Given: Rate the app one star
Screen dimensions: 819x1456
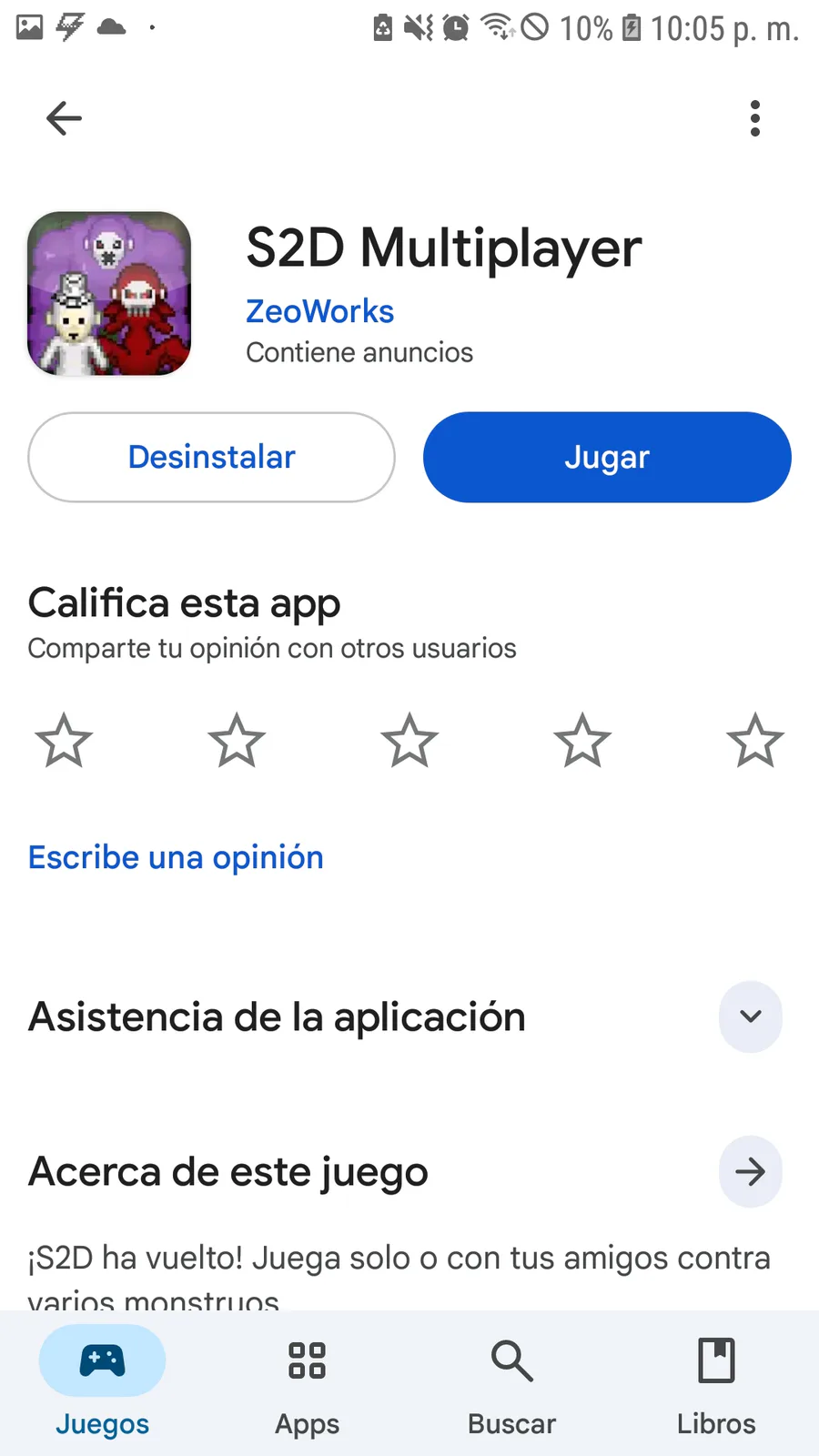Looking at the screenshot, I should pyautogui.click(x=64, y=741).
